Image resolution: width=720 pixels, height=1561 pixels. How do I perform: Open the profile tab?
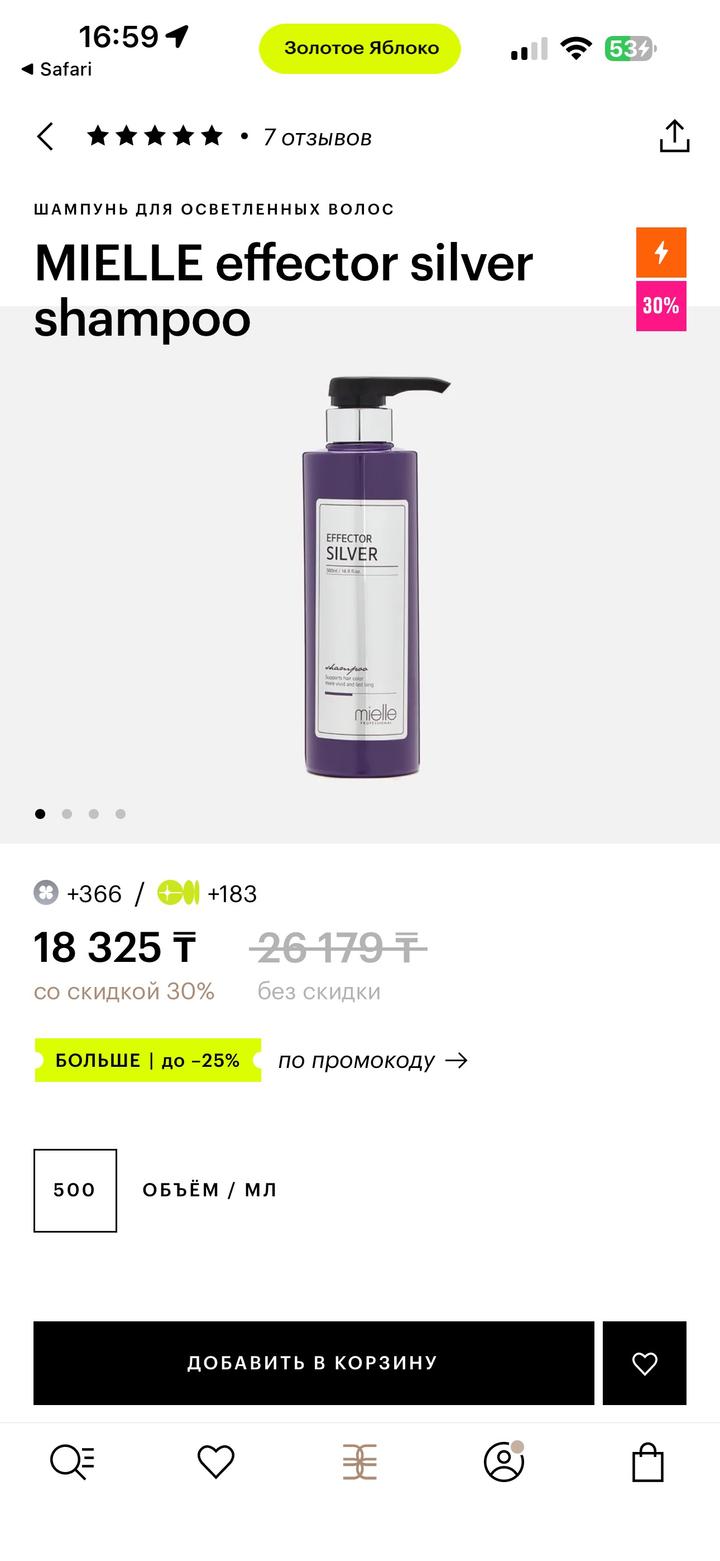pos(504,1462)
